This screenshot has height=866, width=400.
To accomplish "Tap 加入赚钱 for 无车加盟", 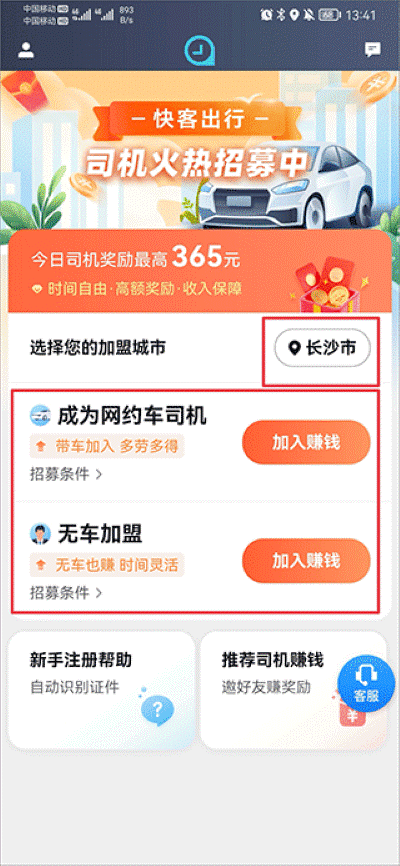I will pyautogui.click(x=306, y=561).
